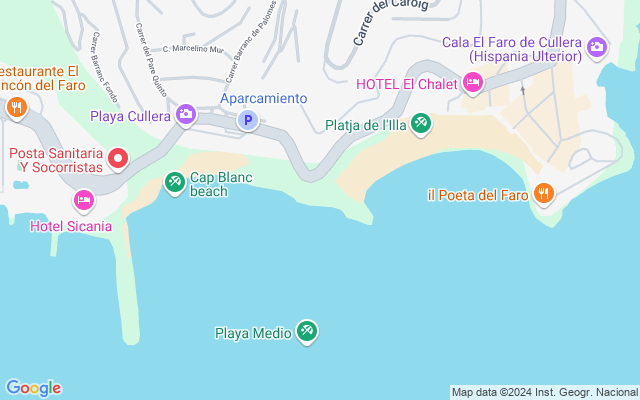This screenshot has height=400, width=640.
Task: Tap the Posta Sanitaria Y Socorristas pin
Action: pos(118,158)
